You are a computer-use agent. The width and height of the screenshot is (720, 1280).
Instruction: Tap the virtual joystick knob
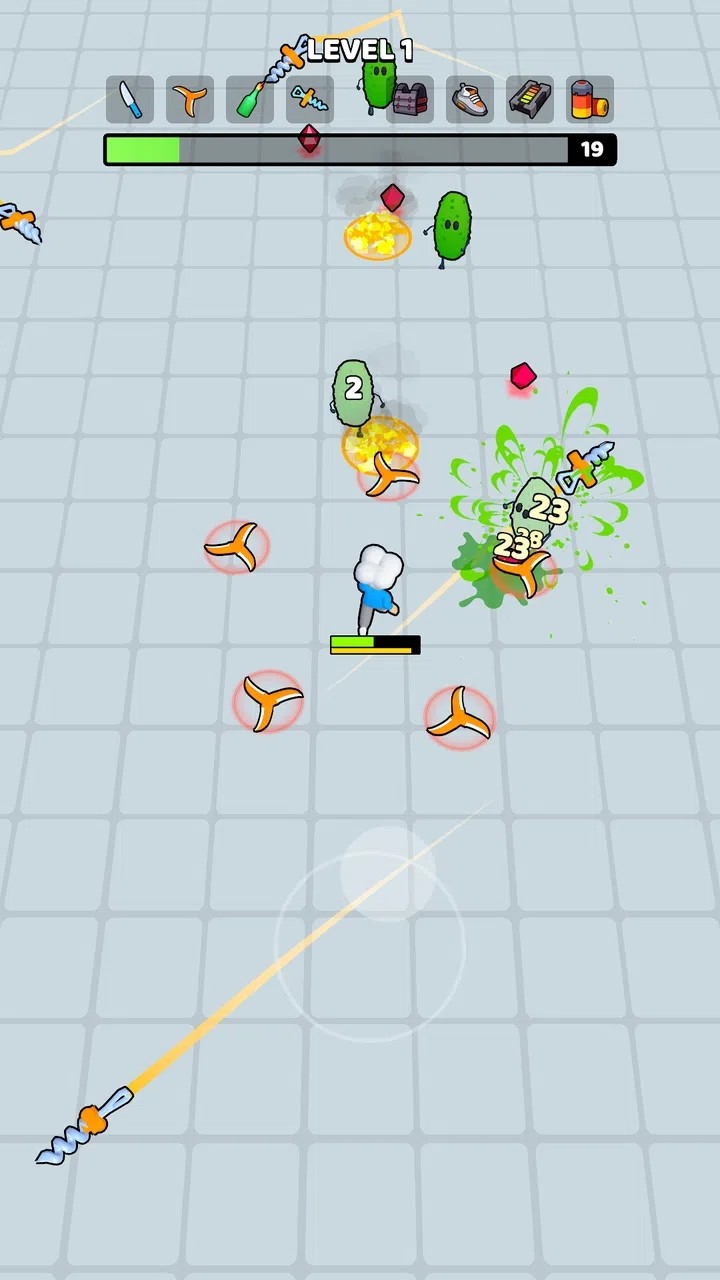pos(388,873)
